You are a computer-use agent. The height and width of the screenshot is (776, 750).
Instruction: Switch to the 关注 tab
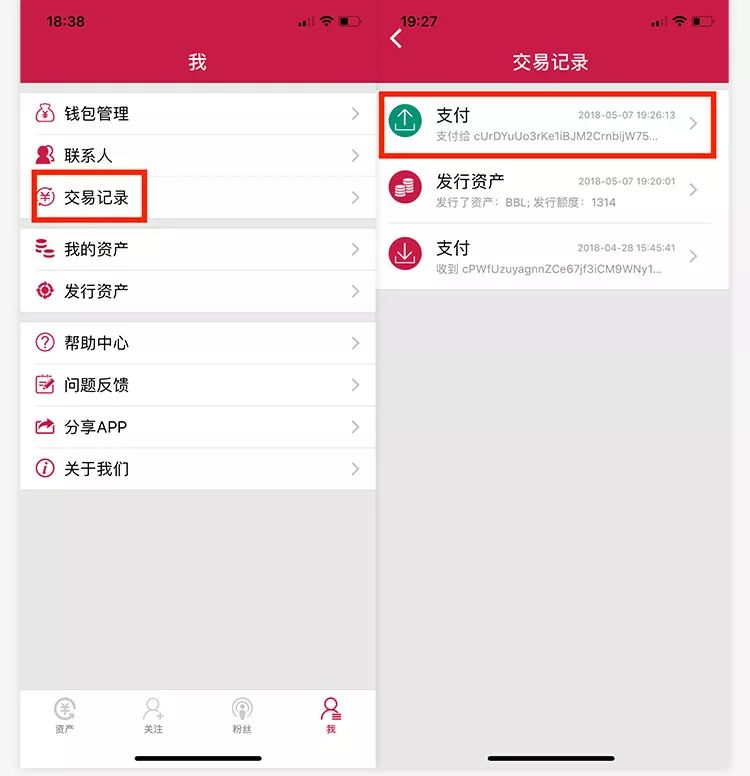click(x=153, y=716)
